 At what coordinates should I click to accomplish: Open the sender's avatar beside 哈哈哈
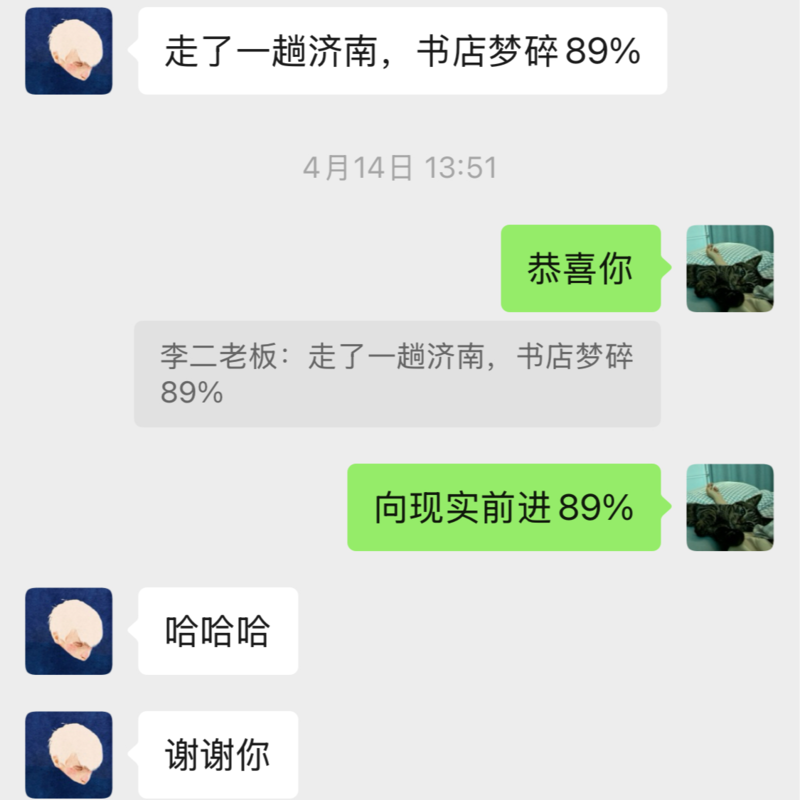(x=69, y=631)
